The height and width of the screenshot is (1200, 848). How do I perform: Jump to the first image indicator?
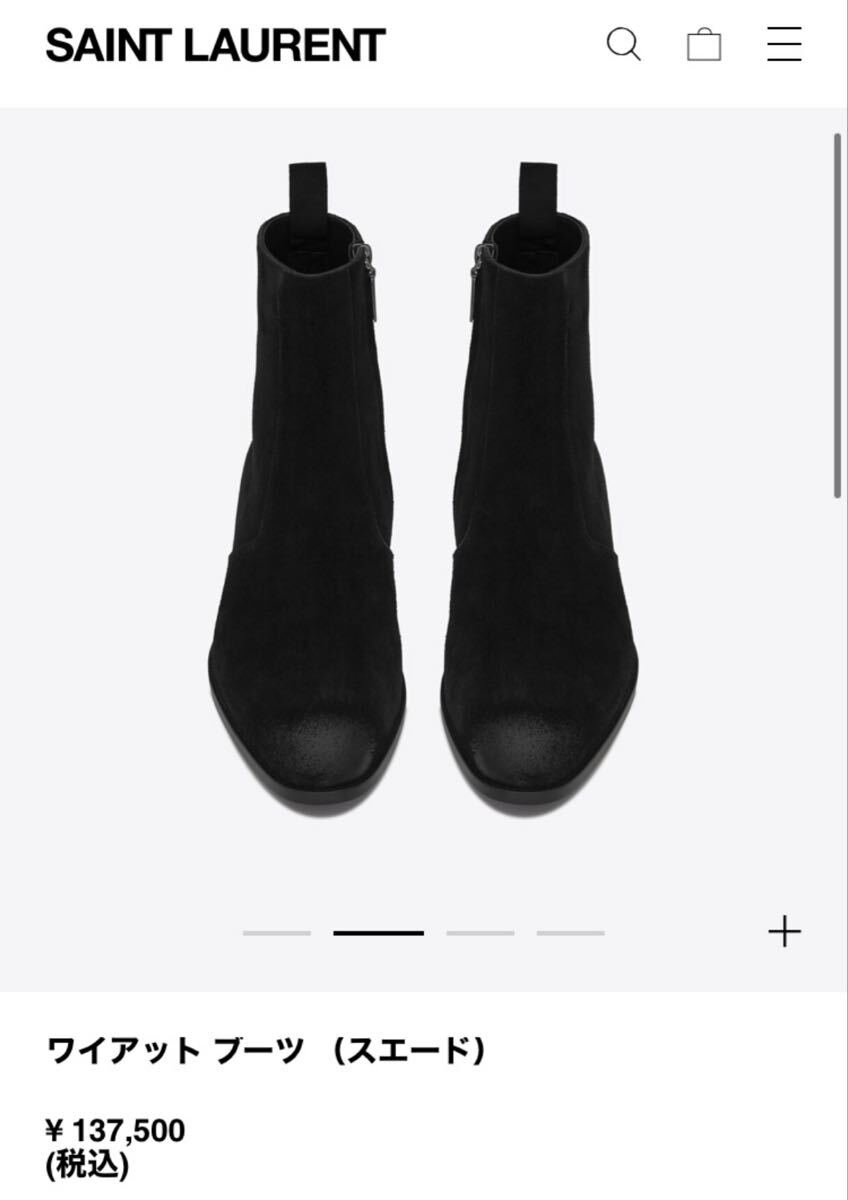click(x=277, y=933)
